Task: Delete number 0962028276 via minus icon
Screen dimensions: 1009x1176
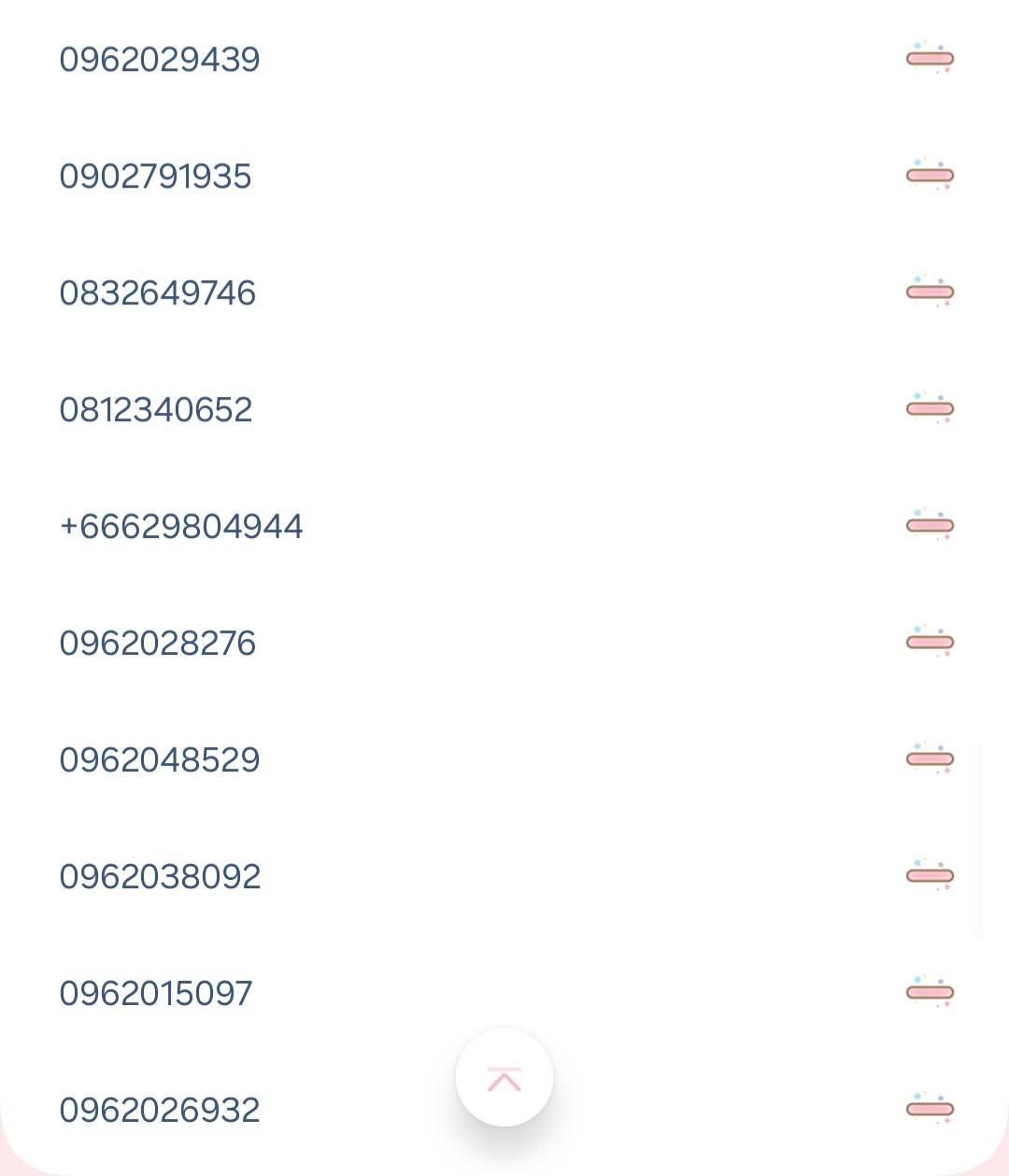Action: 930,643
